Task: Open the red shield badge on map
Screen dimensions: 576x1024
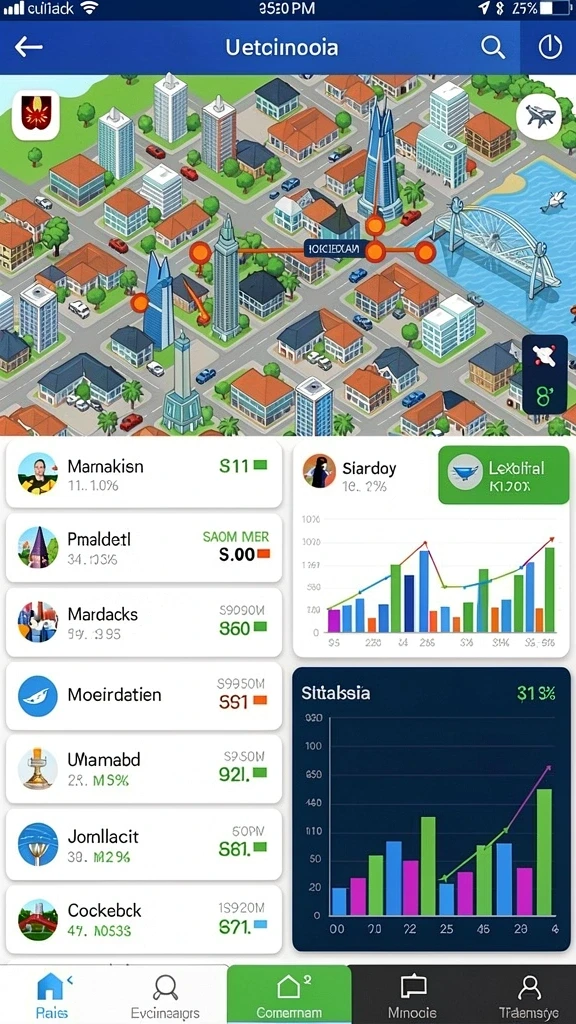Action: tap(36, 115)
